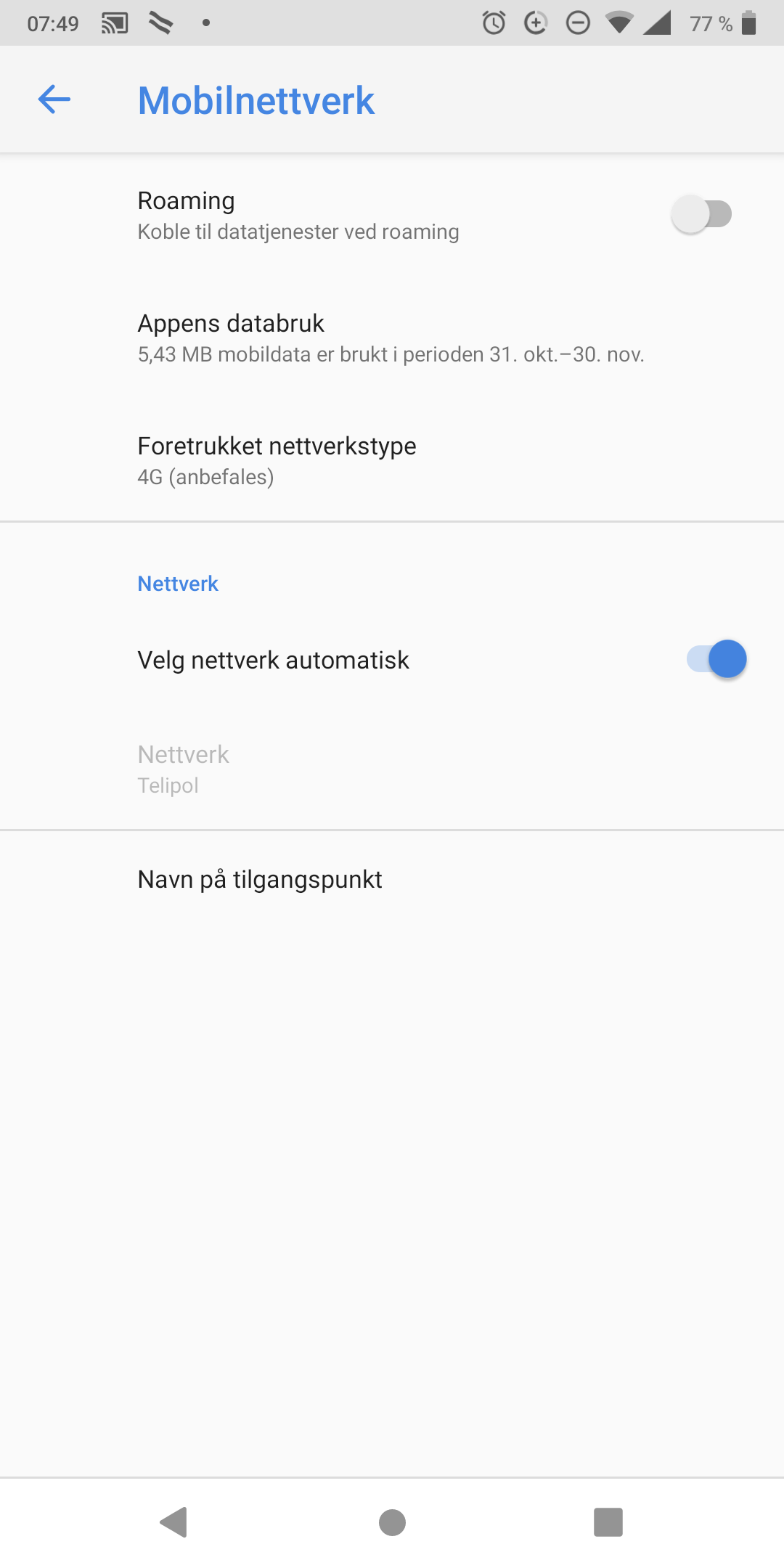This screenshot has height=1568, width=784.
Task: Open recent apps with square button
Action: (x=608, y=1522)
